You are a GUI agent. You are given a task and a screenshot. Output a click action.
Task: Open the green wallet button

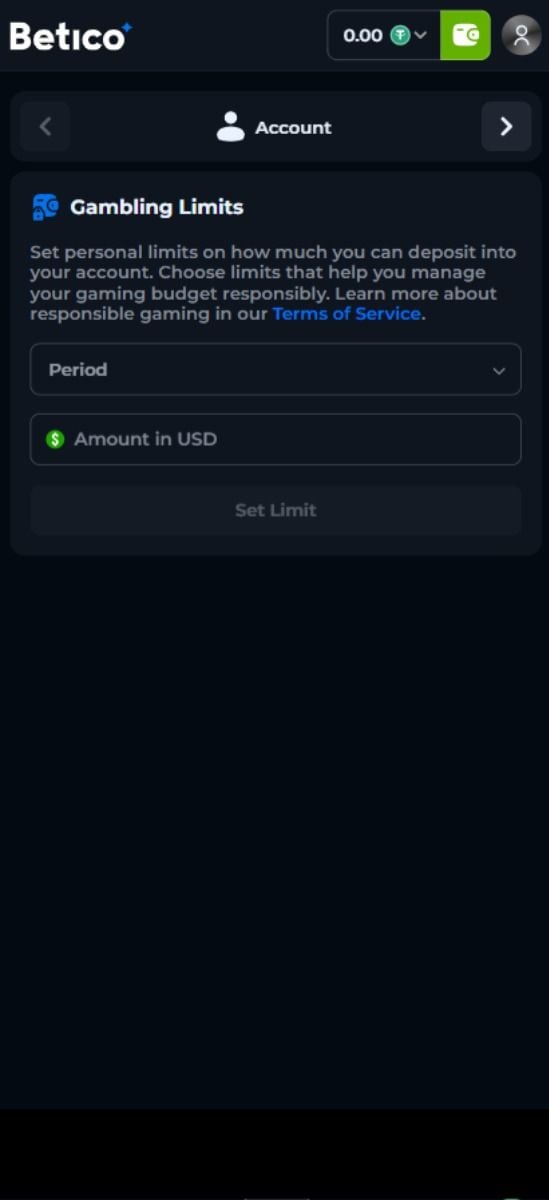tap(465, 35)
